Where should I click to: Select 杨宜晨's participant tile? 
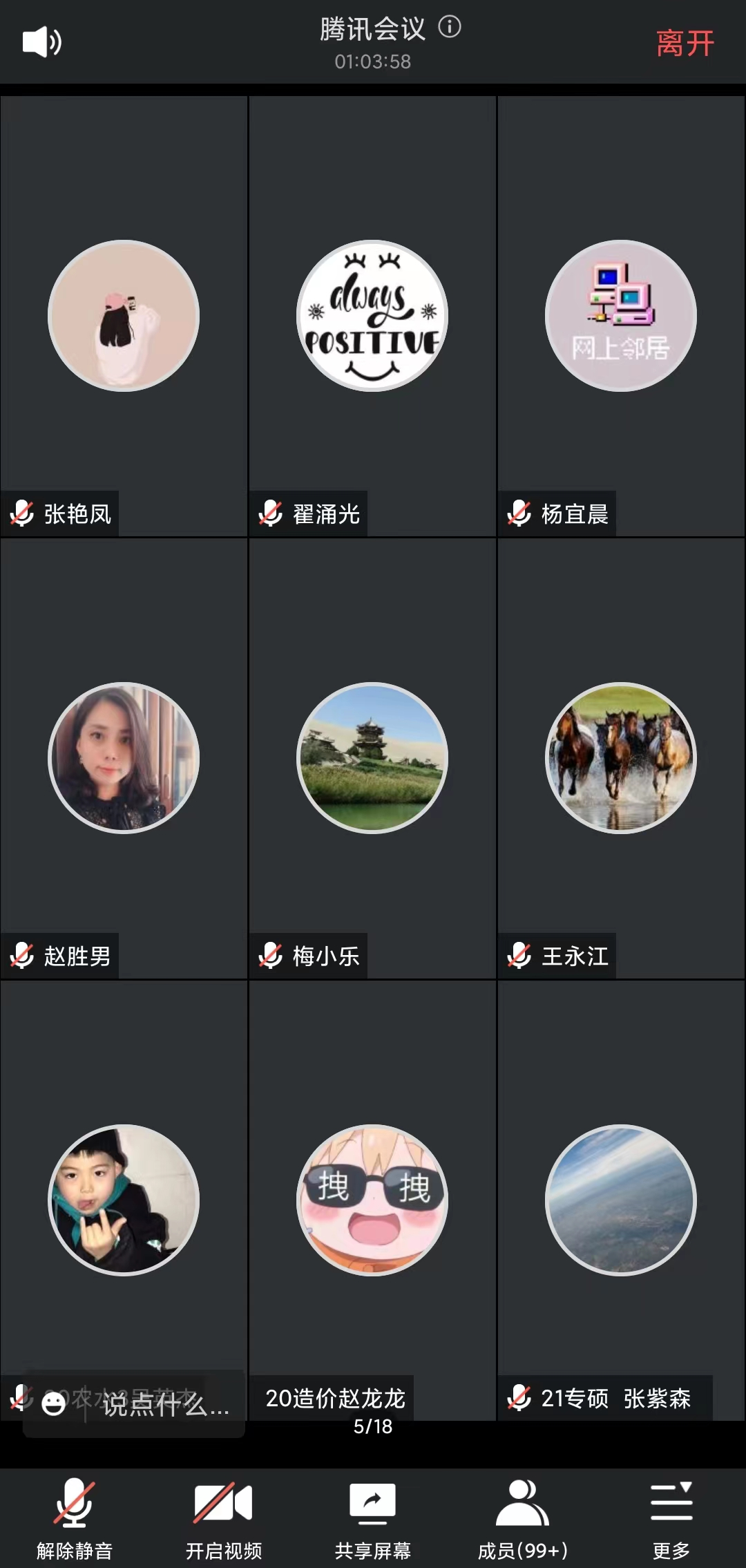click(621, 316)
